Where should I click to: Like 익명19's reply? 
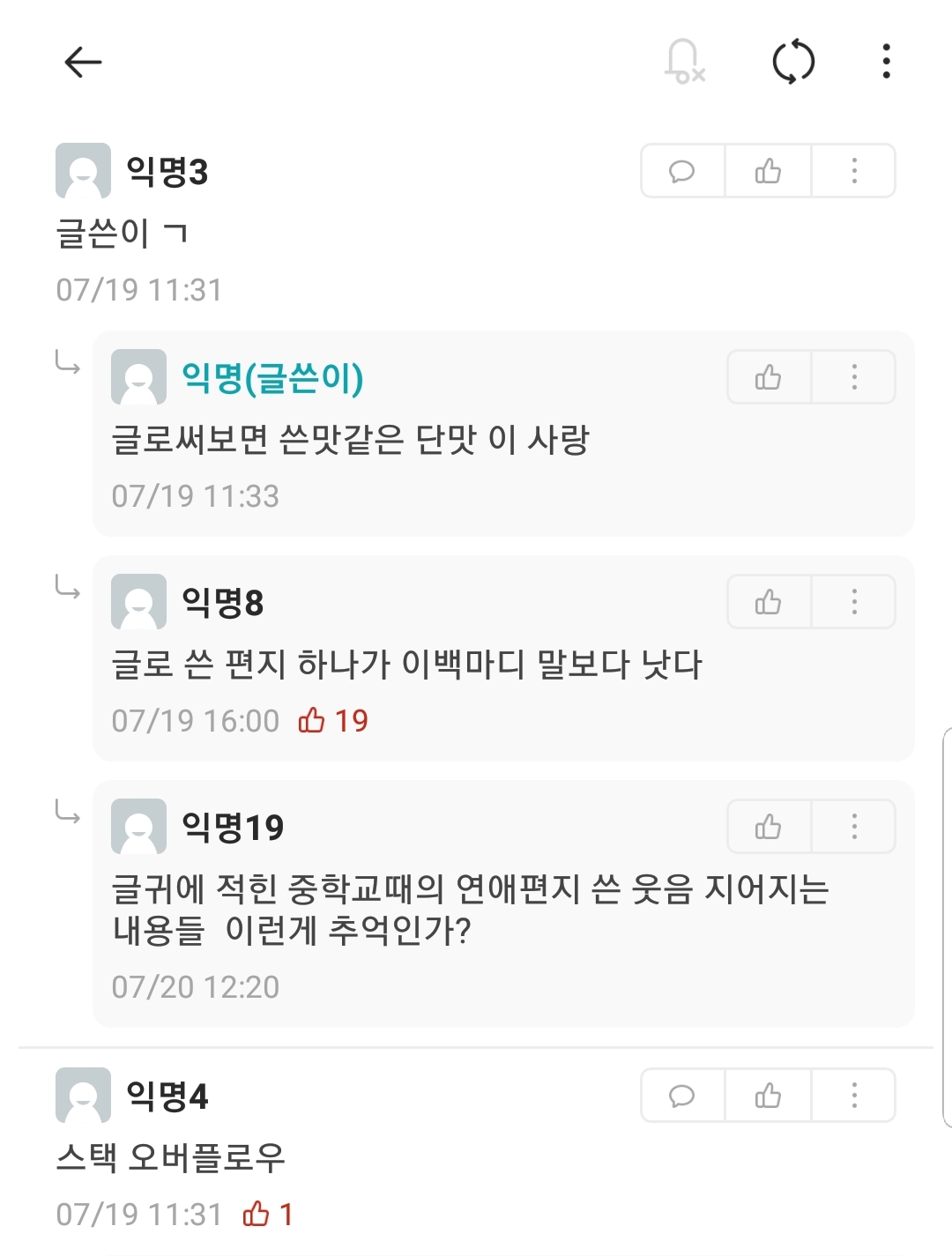pos(769,827)
